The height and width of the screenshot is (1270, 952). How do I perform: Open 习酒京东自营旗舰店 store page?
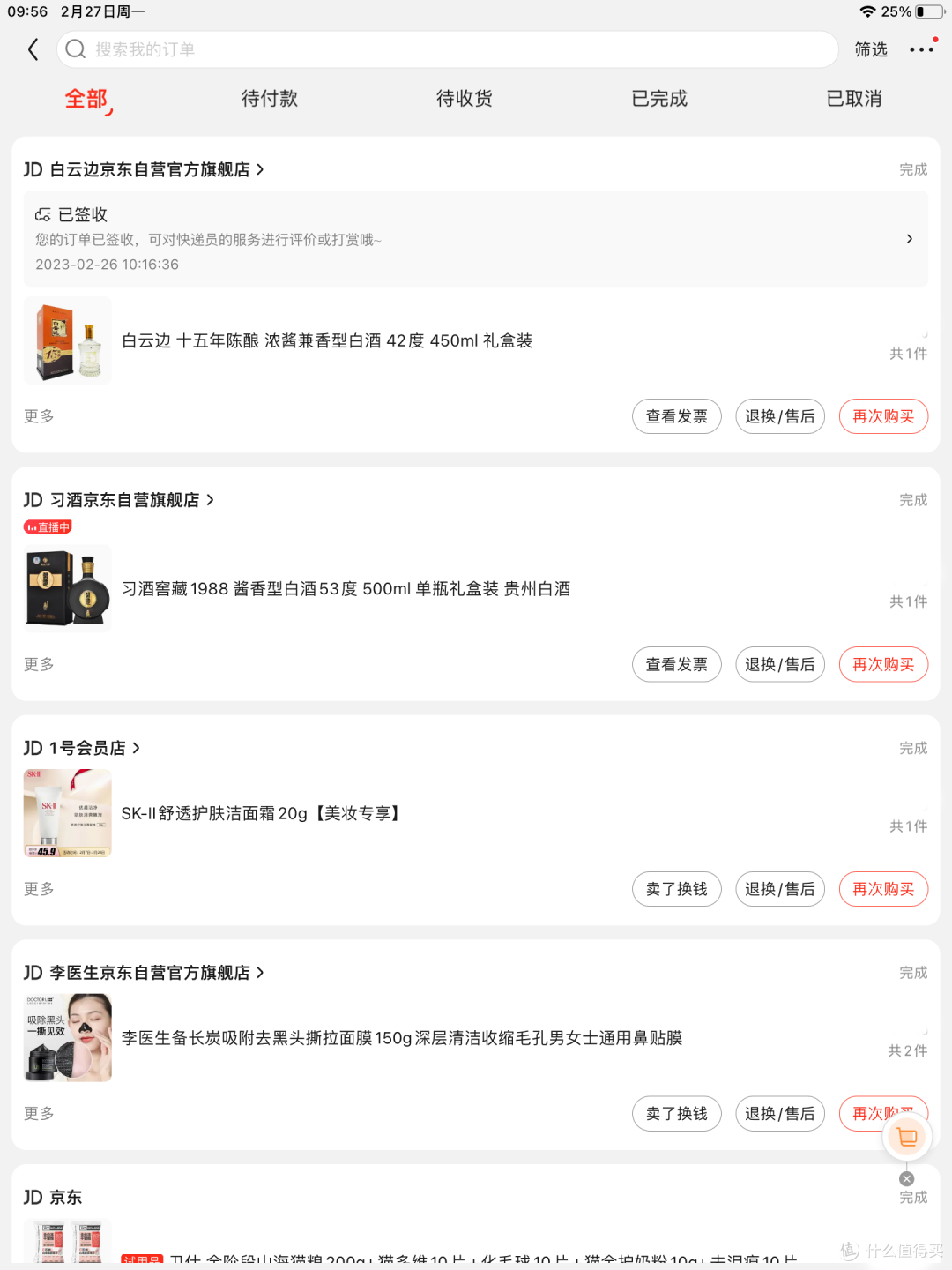point(125,500)
